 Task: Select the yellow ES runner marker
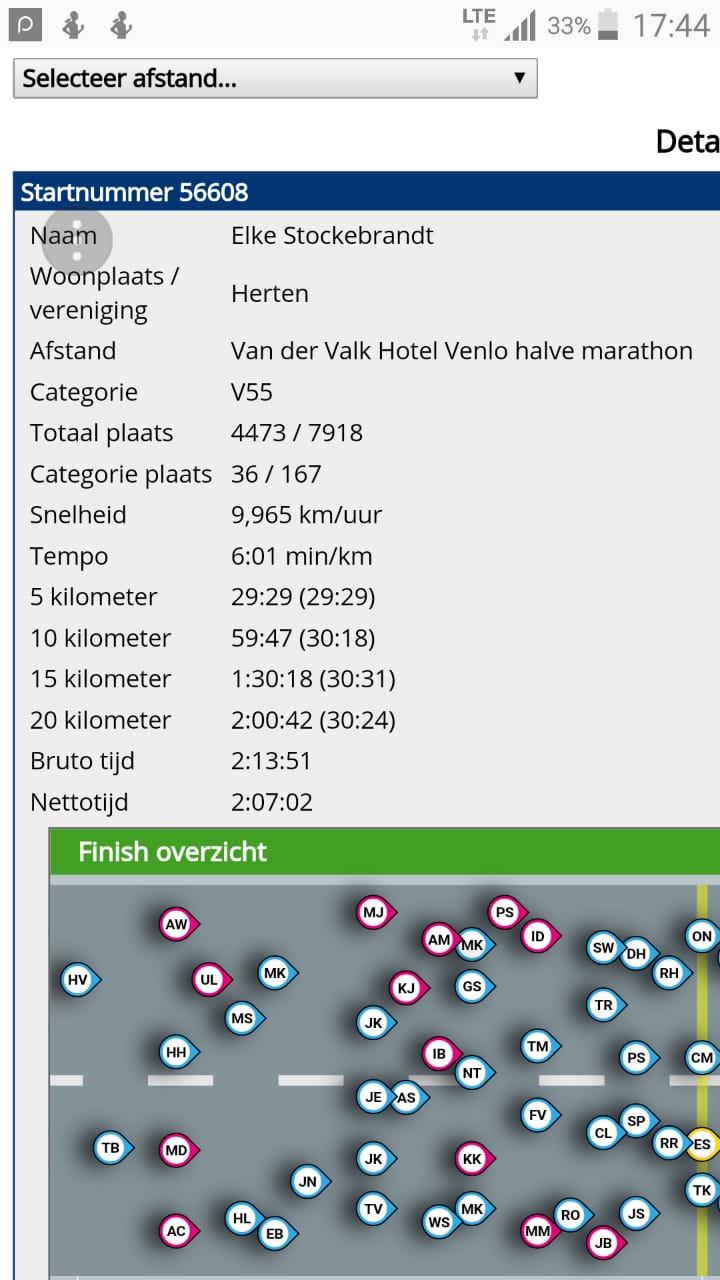pos(702,1144)
